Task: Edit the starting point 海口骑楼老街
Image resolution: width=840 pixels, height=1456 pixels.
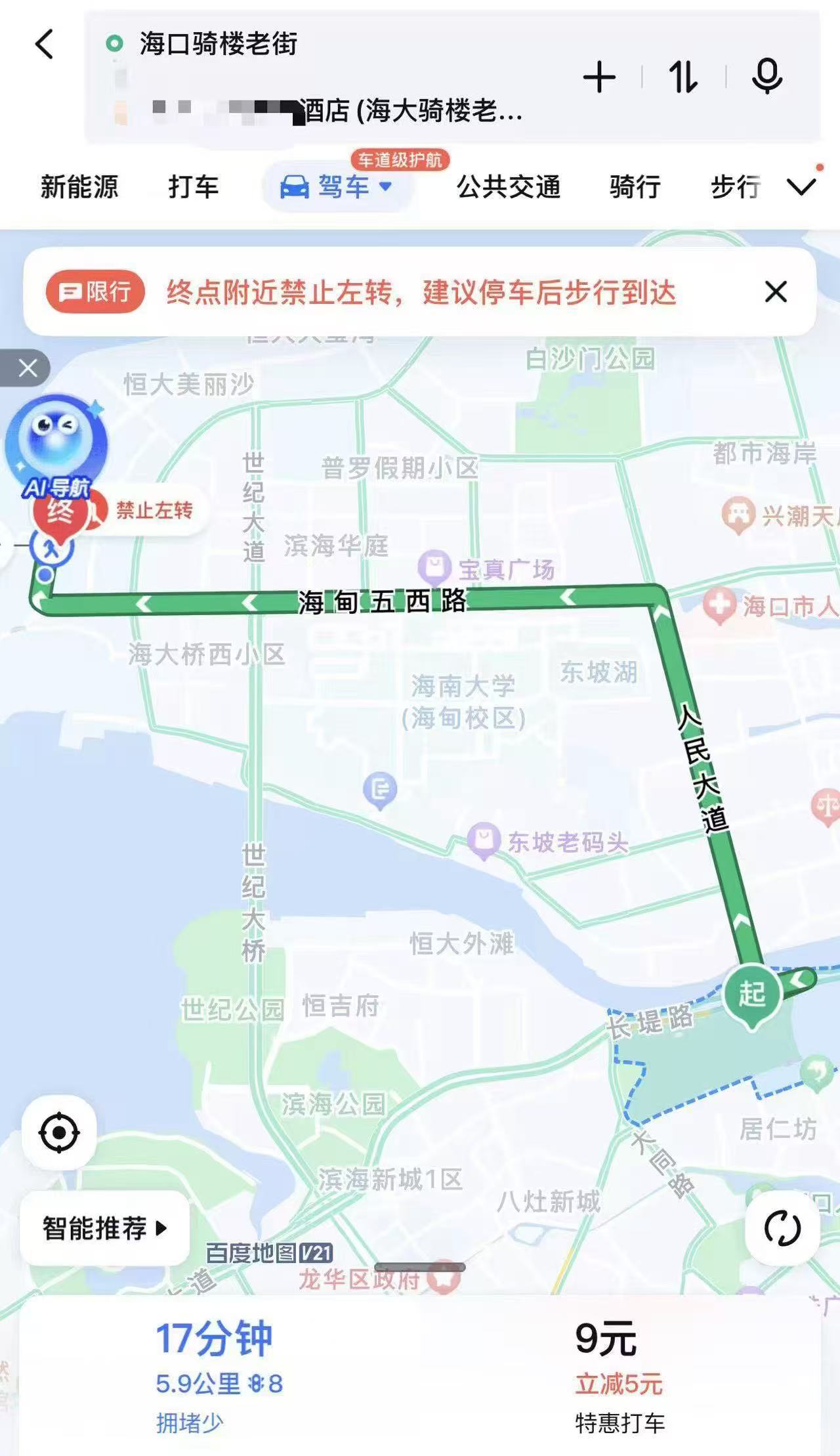Action: tap(219, 44)
